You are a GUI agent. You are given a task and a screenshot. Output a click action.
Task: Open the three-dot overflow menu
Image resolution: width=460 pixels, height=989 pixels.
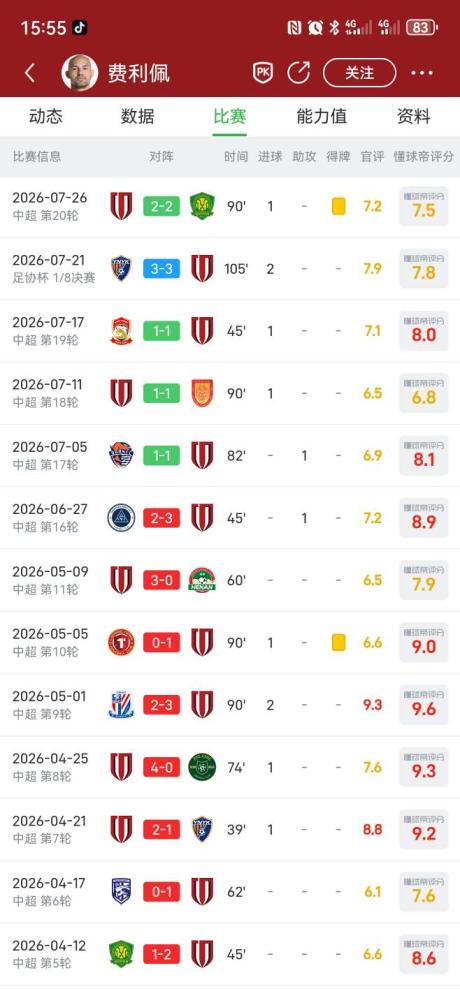click(422, 73)
